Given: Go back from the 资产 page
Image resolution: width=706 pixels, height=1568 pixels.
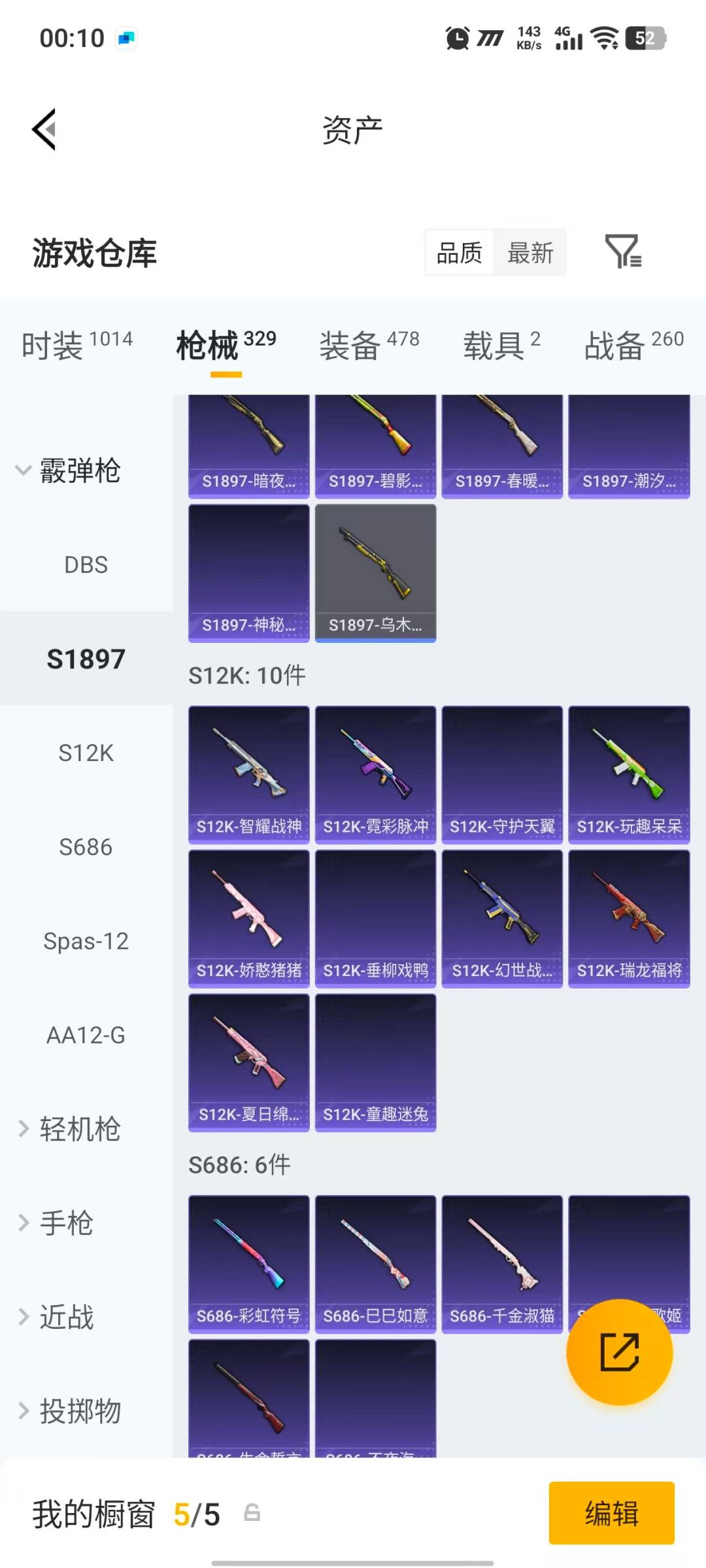Looking at the screenshot, I should pos(44,129).
